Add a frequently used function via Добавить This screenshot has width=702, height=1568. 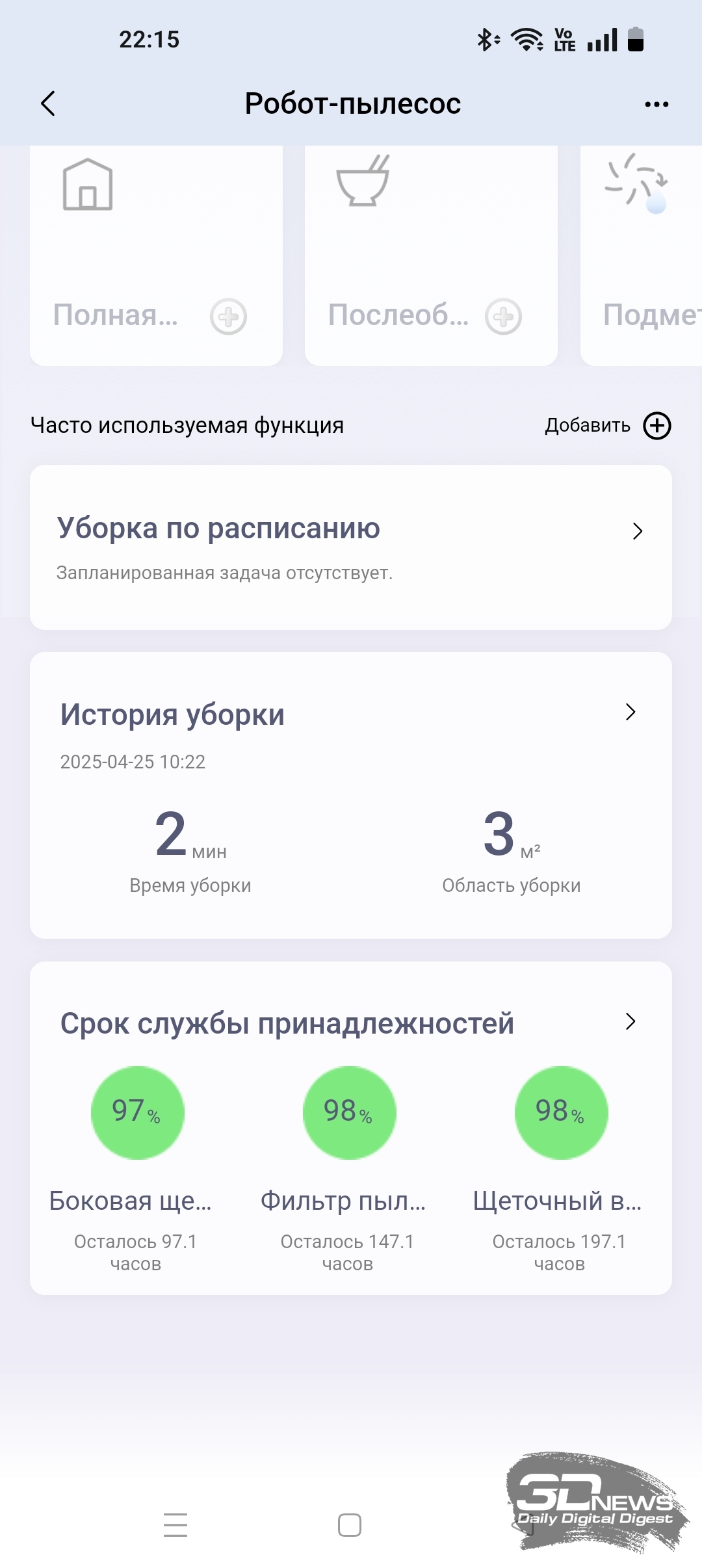[x=608, y=426]
